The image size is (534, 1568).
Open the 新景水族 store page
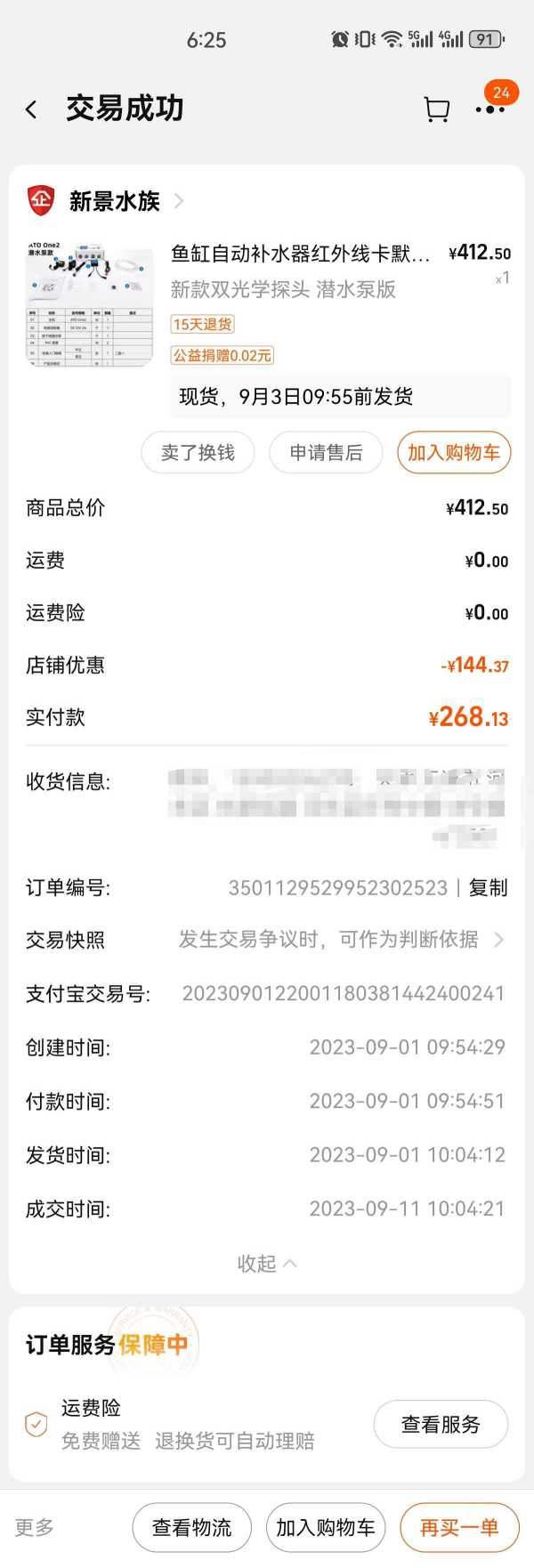pos(114,201)
